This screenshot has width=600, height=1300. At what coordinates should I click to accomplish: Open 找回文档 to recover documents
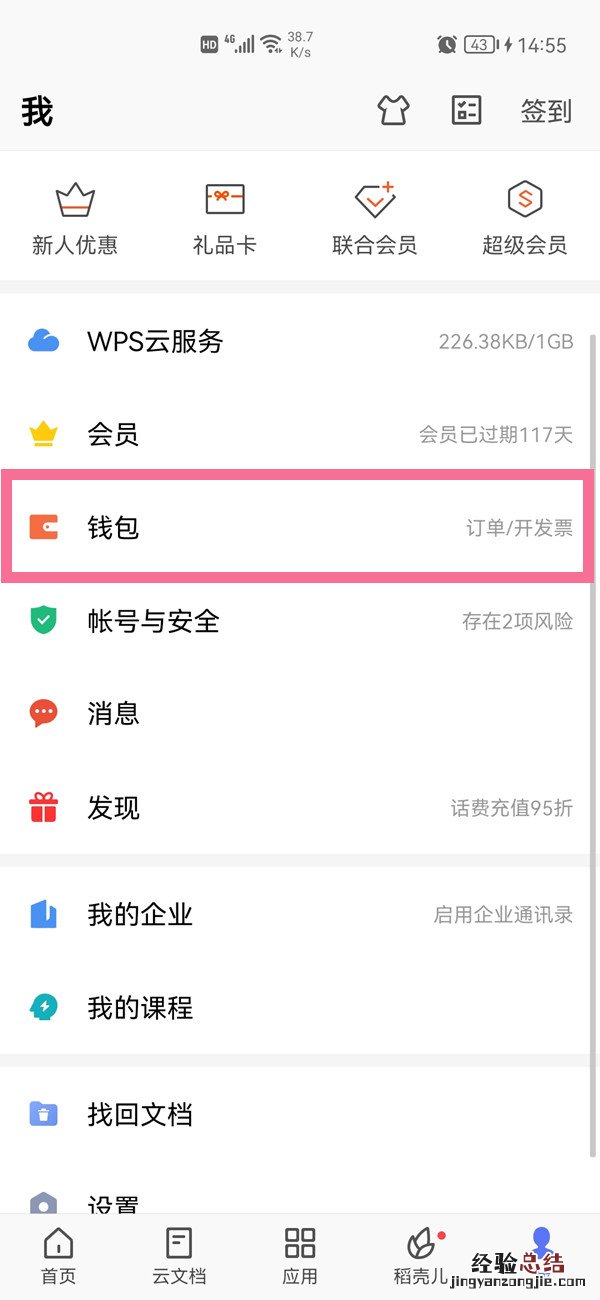(300, 1114)
